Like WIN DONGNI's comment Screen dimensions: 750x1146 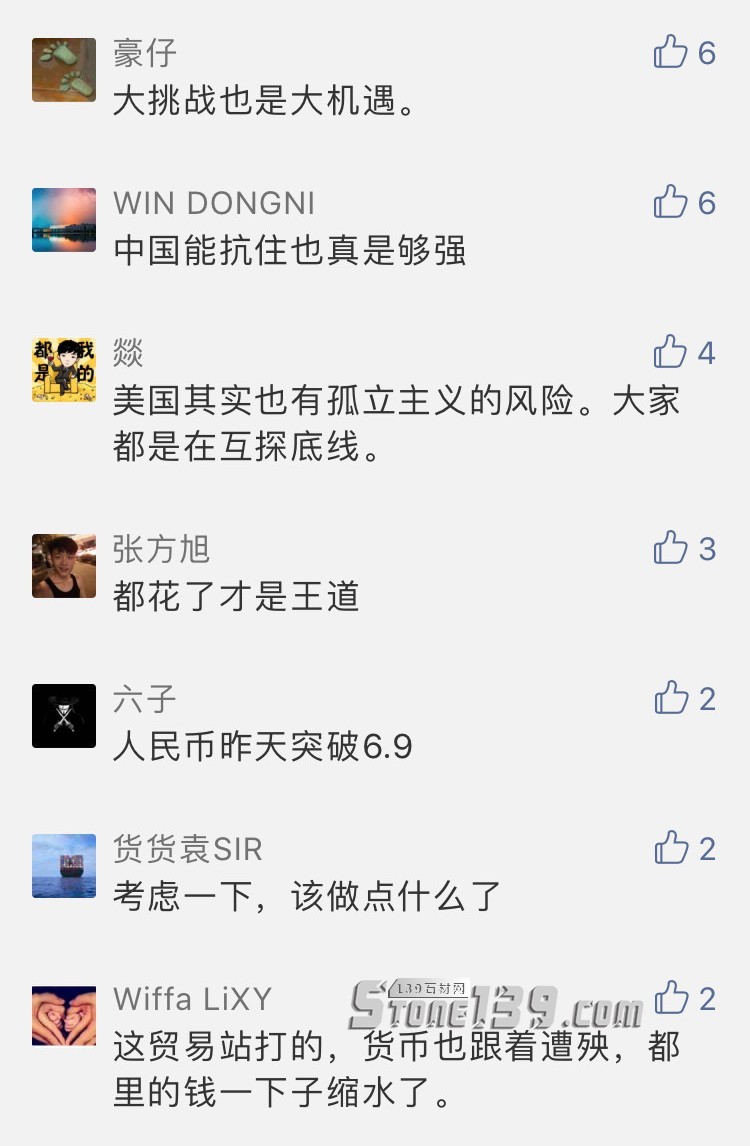pos(671,202)
